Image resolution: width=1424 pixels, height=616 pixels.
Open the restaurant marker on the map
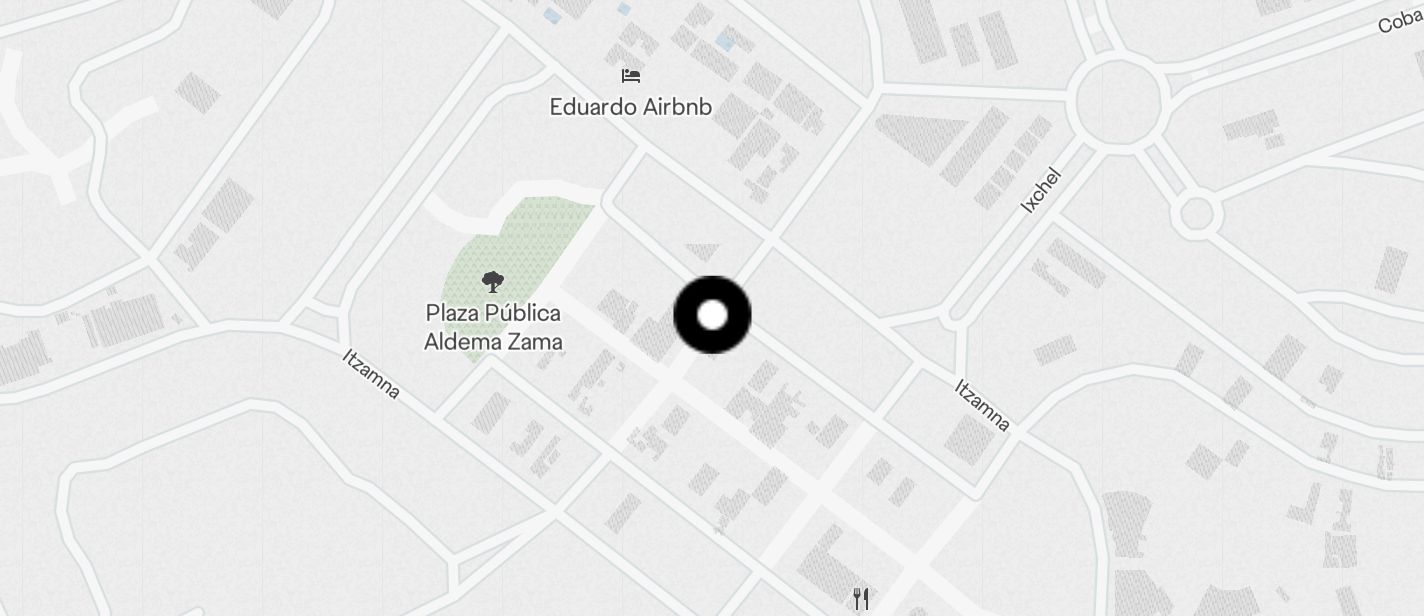pyautogui.click(x=860, y=598)
